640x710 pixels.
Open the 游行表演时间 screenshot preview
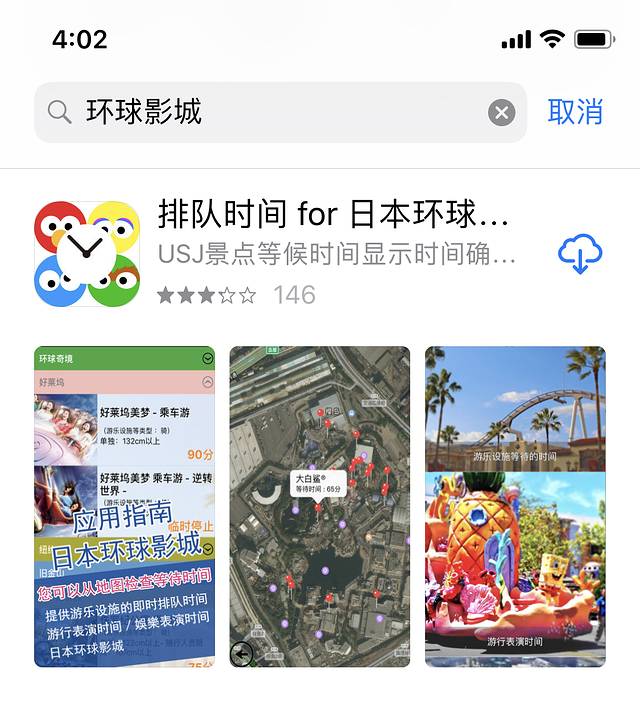coord(515,506)
